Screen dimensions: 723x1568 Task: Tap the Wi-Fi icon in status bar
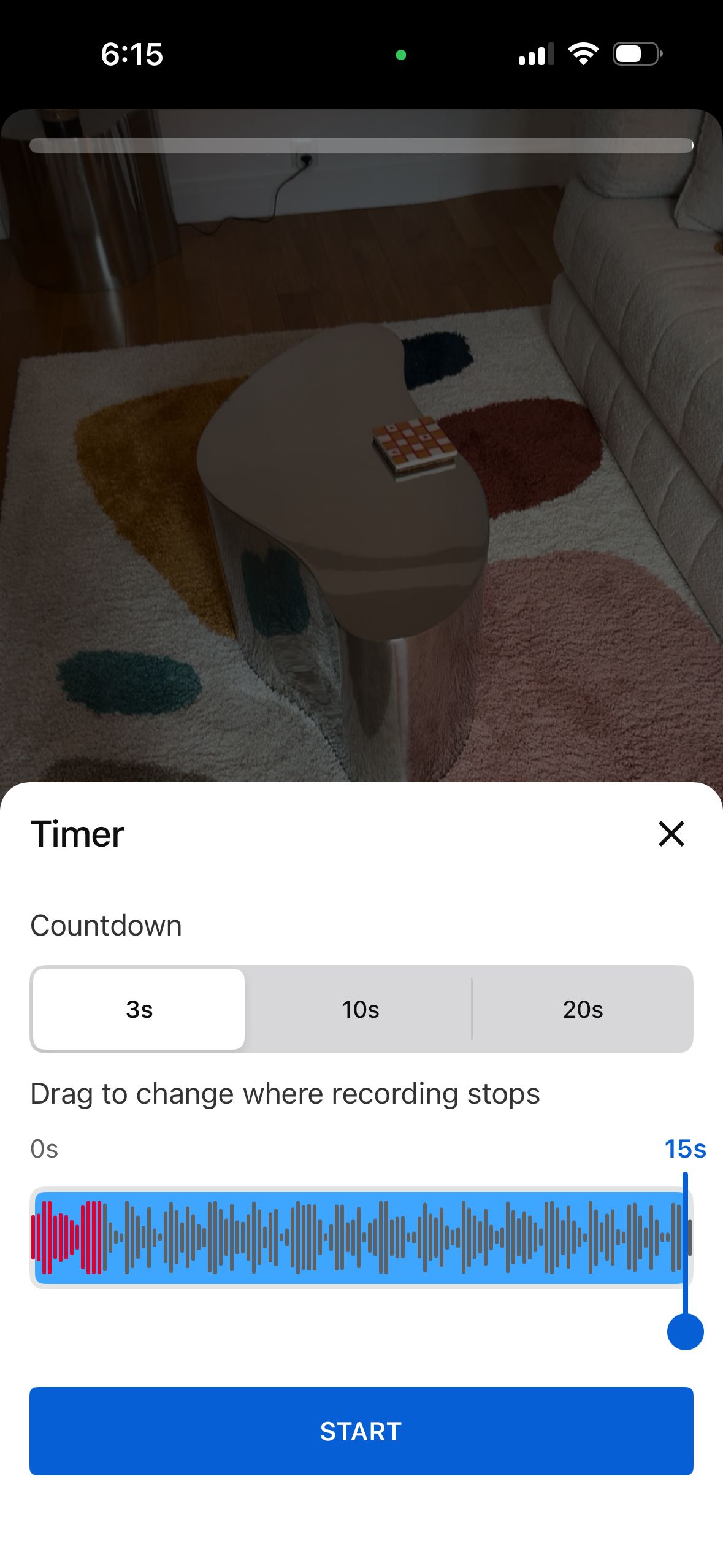pyautogui.click(x=583, y=54)
